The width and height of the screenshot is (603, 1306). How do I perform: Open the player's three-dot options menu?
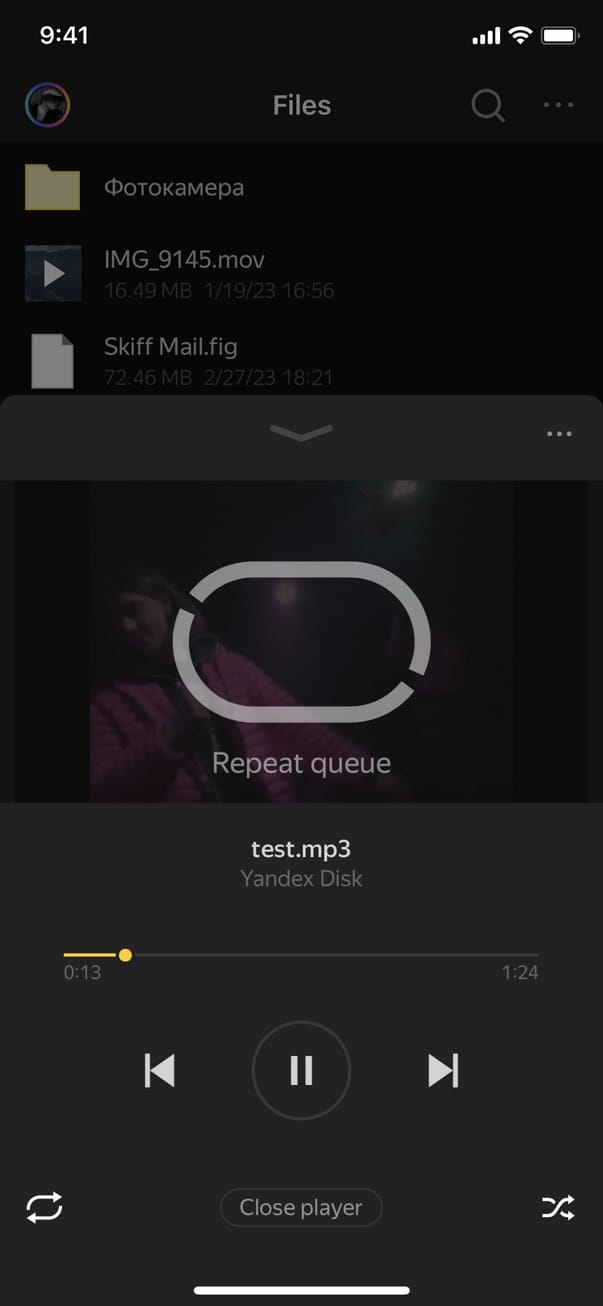pos(559,434)
